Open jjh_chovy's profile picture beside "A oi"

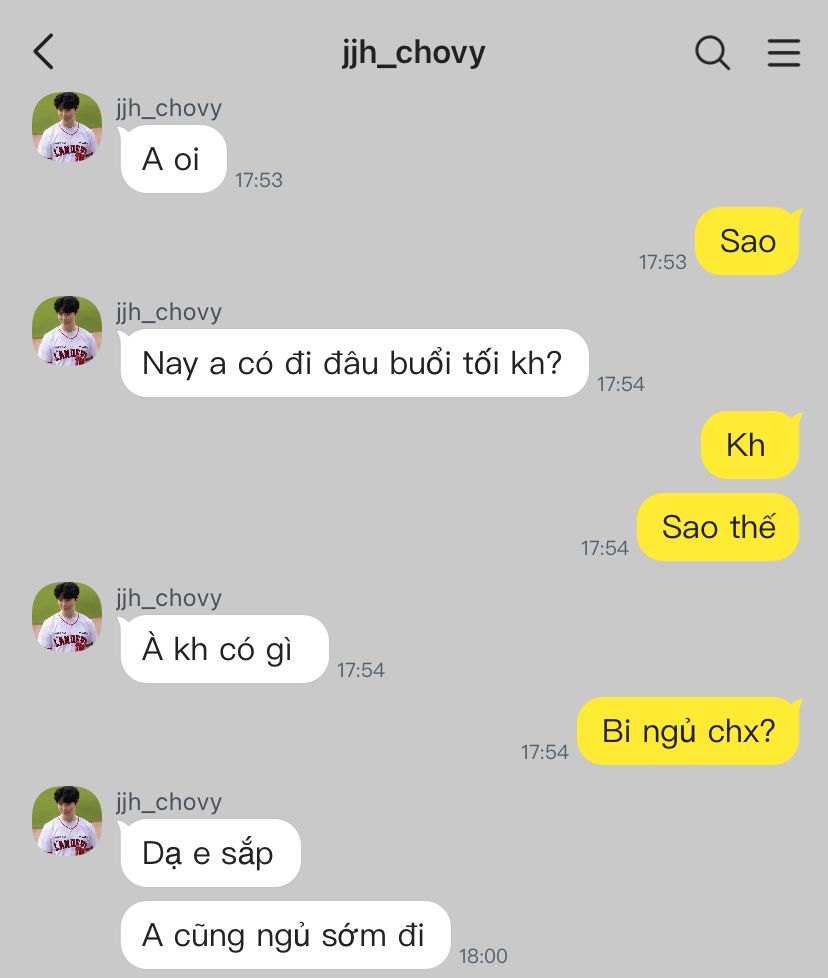click(67, 127)
